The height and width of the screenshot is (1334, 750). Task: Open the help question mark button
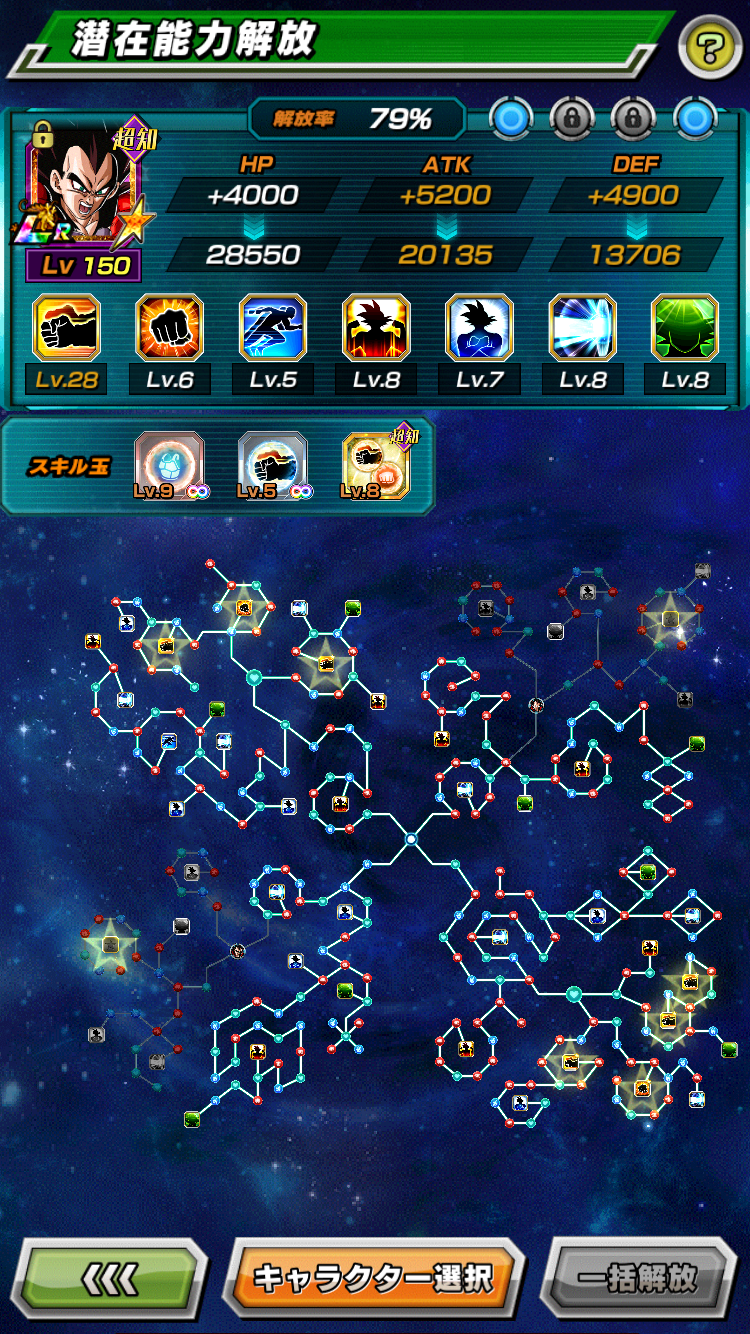click(x=710, y=46)
